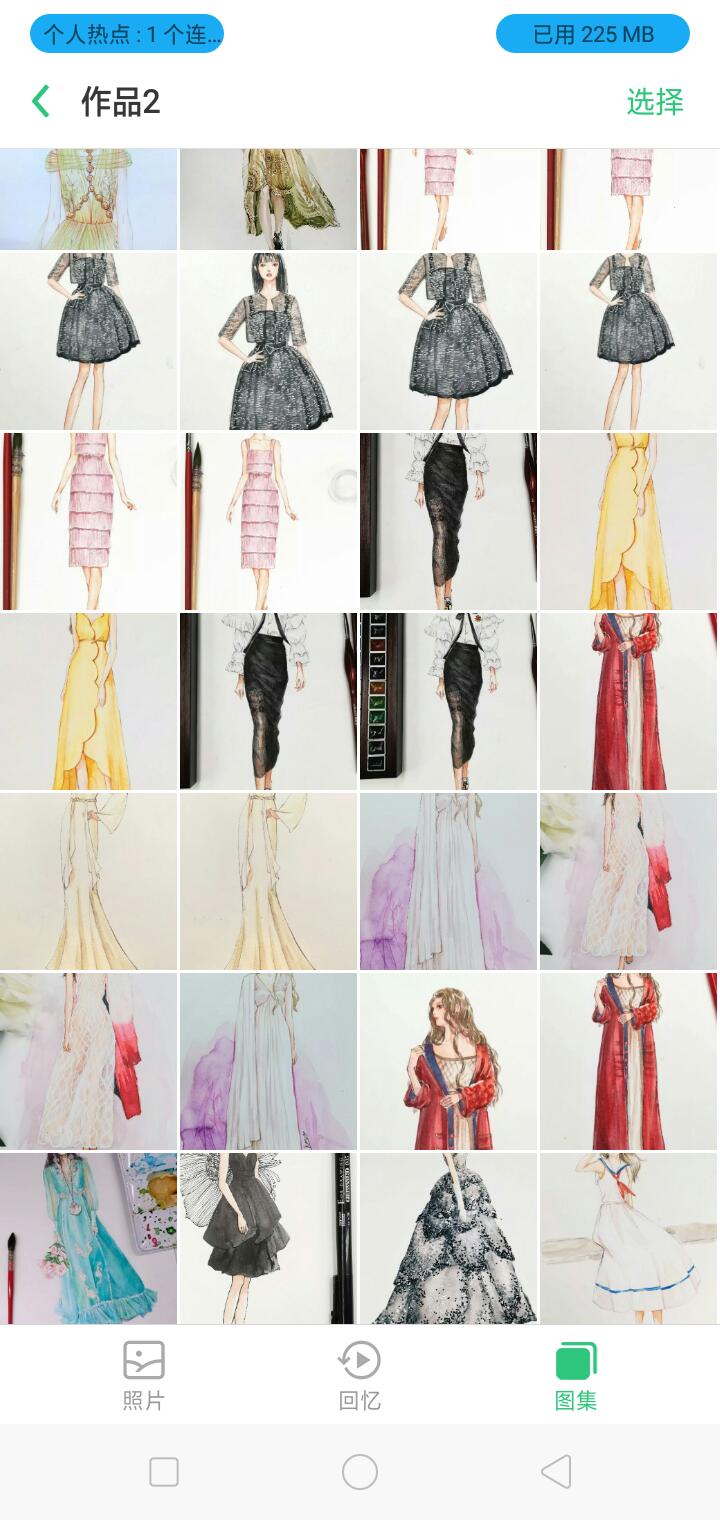Open the sailor collar white dress photo
This screenshot has width=720, height=1520.
[629, 1238]
